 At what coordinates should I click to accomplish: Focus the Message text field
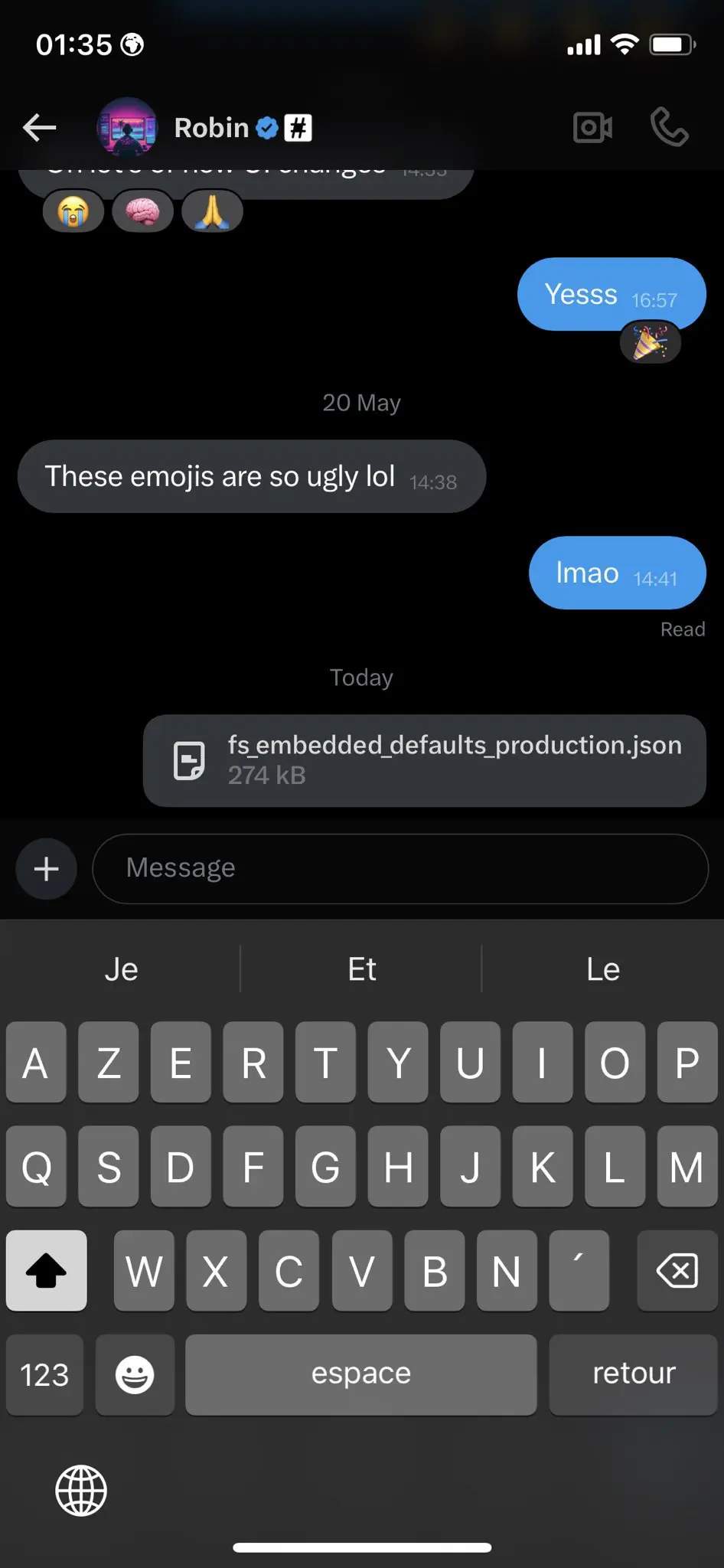tap(400, 868)
